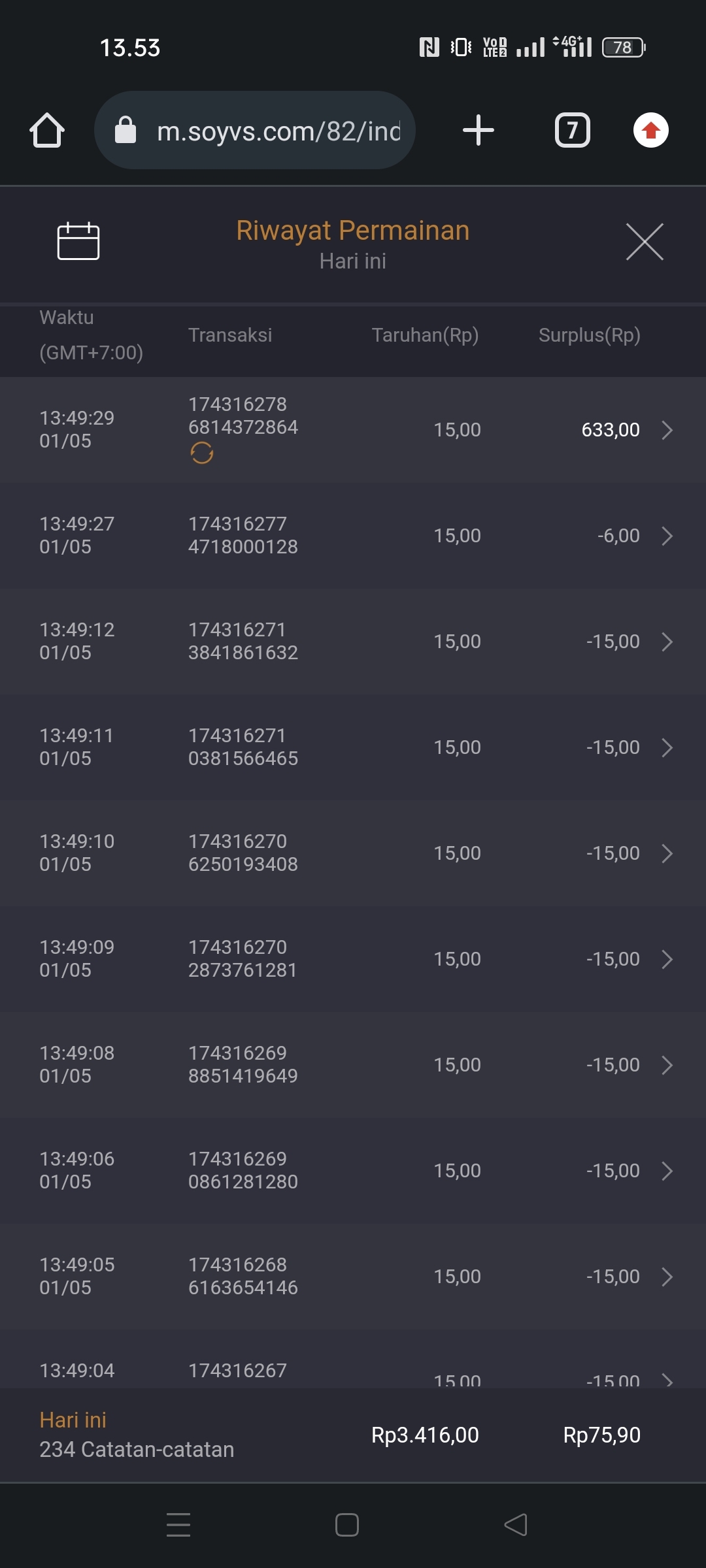Close the Riwayat Permainan panel
This screenshot has width=706, height=1568.
point(645,242)
